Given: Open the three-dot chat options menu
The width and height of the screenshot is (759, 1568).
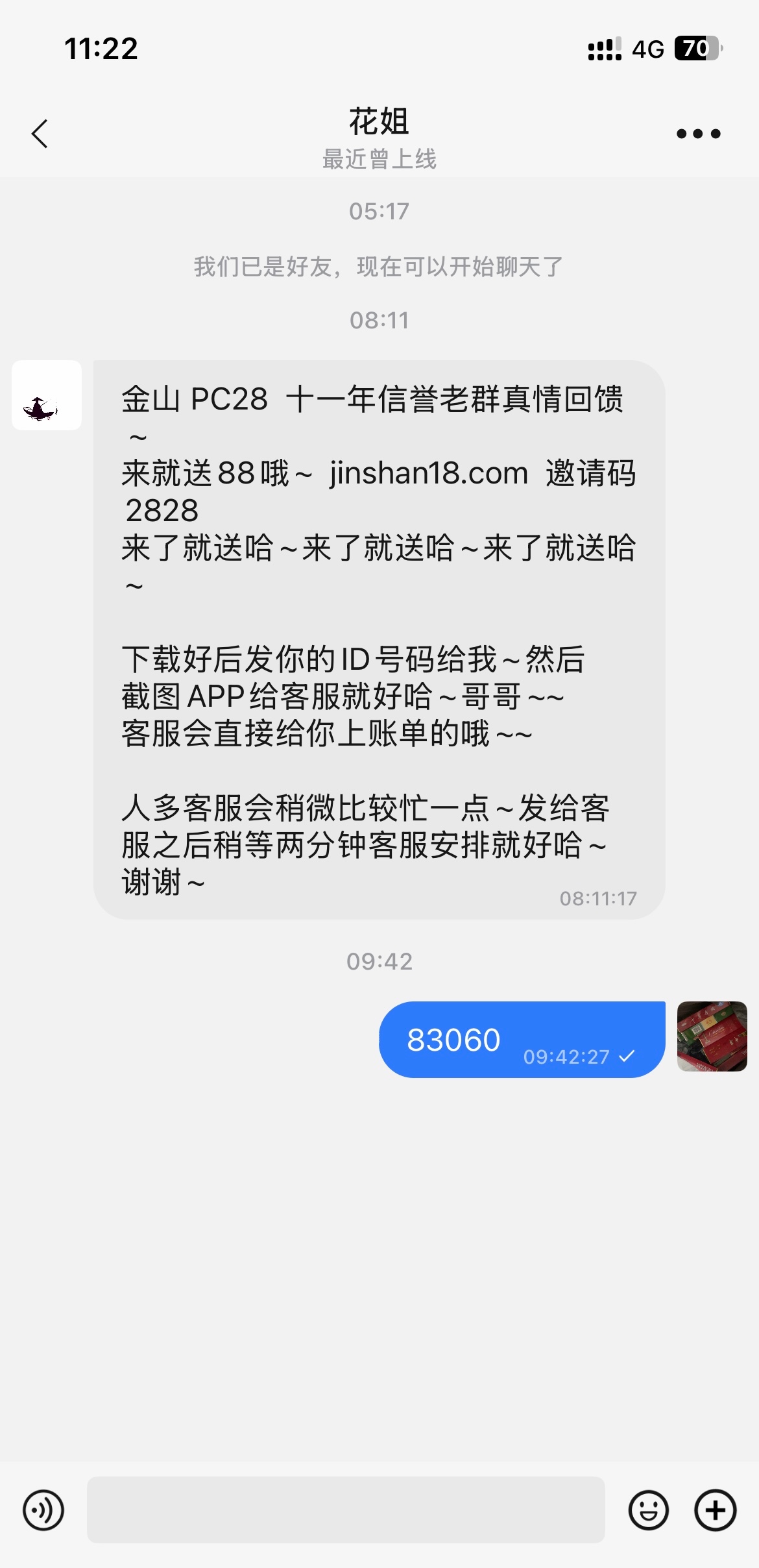Looking at the screenshot, I should click(x=698, y=134).
